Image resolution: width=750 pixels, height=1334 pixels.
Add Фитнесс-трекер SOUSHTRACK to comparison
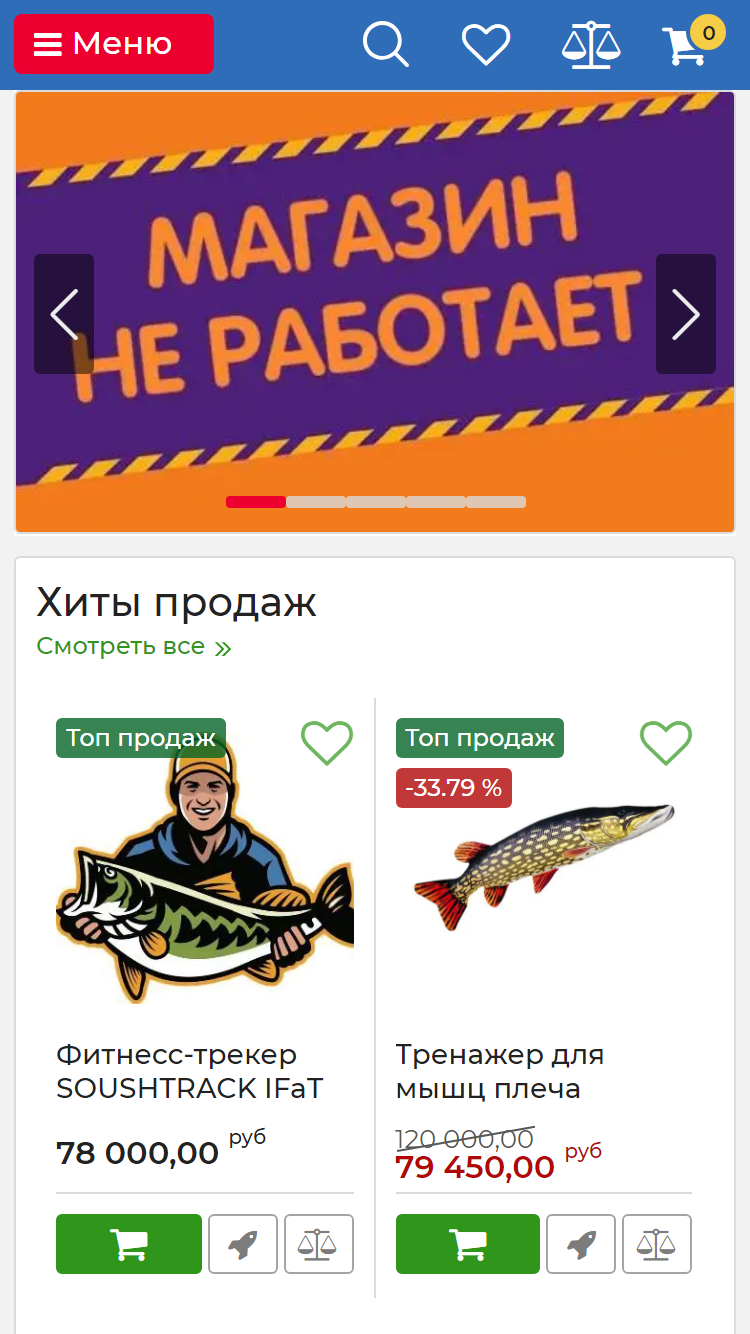tap(319, 1244)
